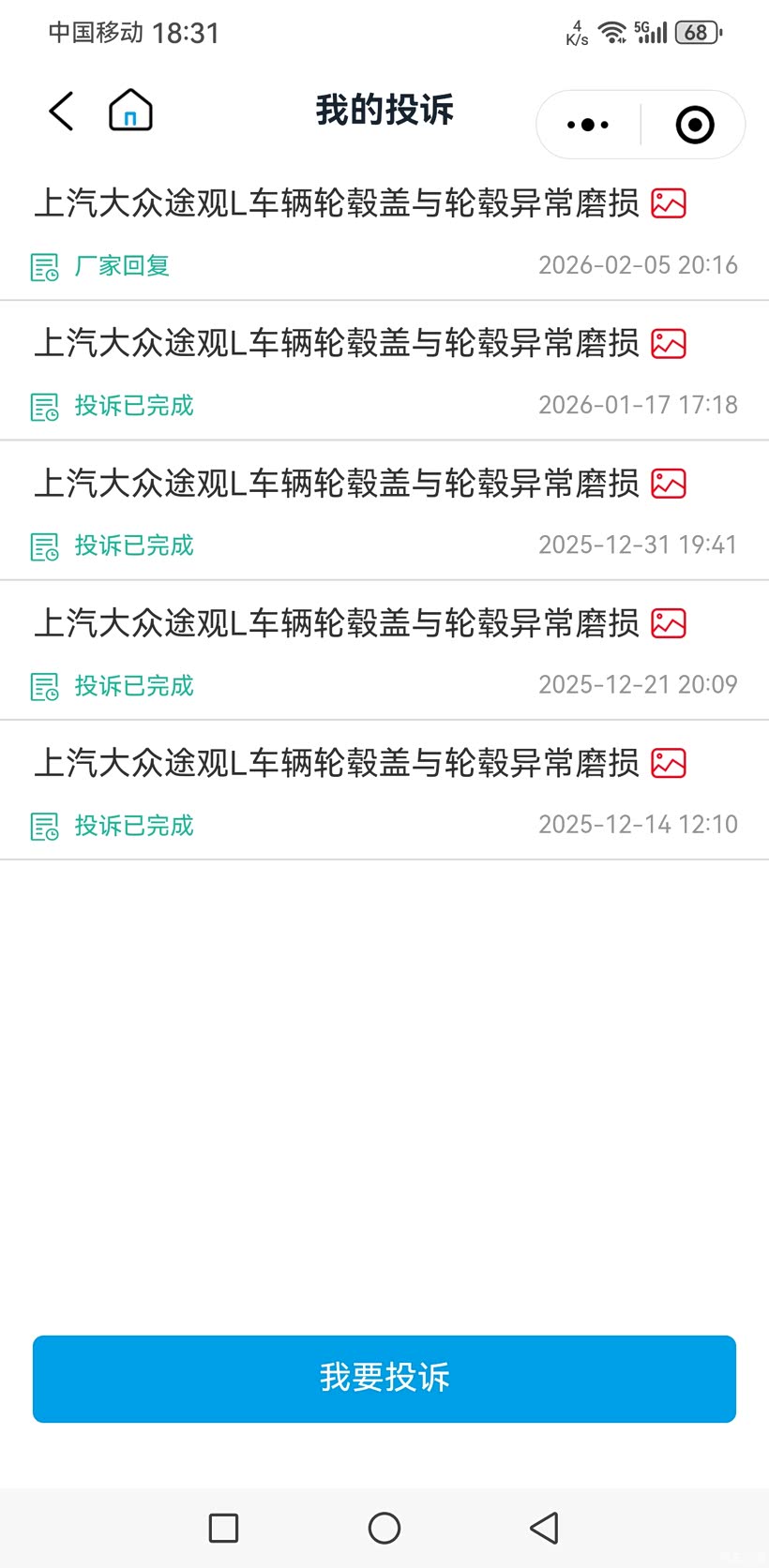Image resolution: width=769 pixels, height=1568 pixels.
Task: Select the complaint dated 2025-12-14 12:10
Action: coord(384,791)
